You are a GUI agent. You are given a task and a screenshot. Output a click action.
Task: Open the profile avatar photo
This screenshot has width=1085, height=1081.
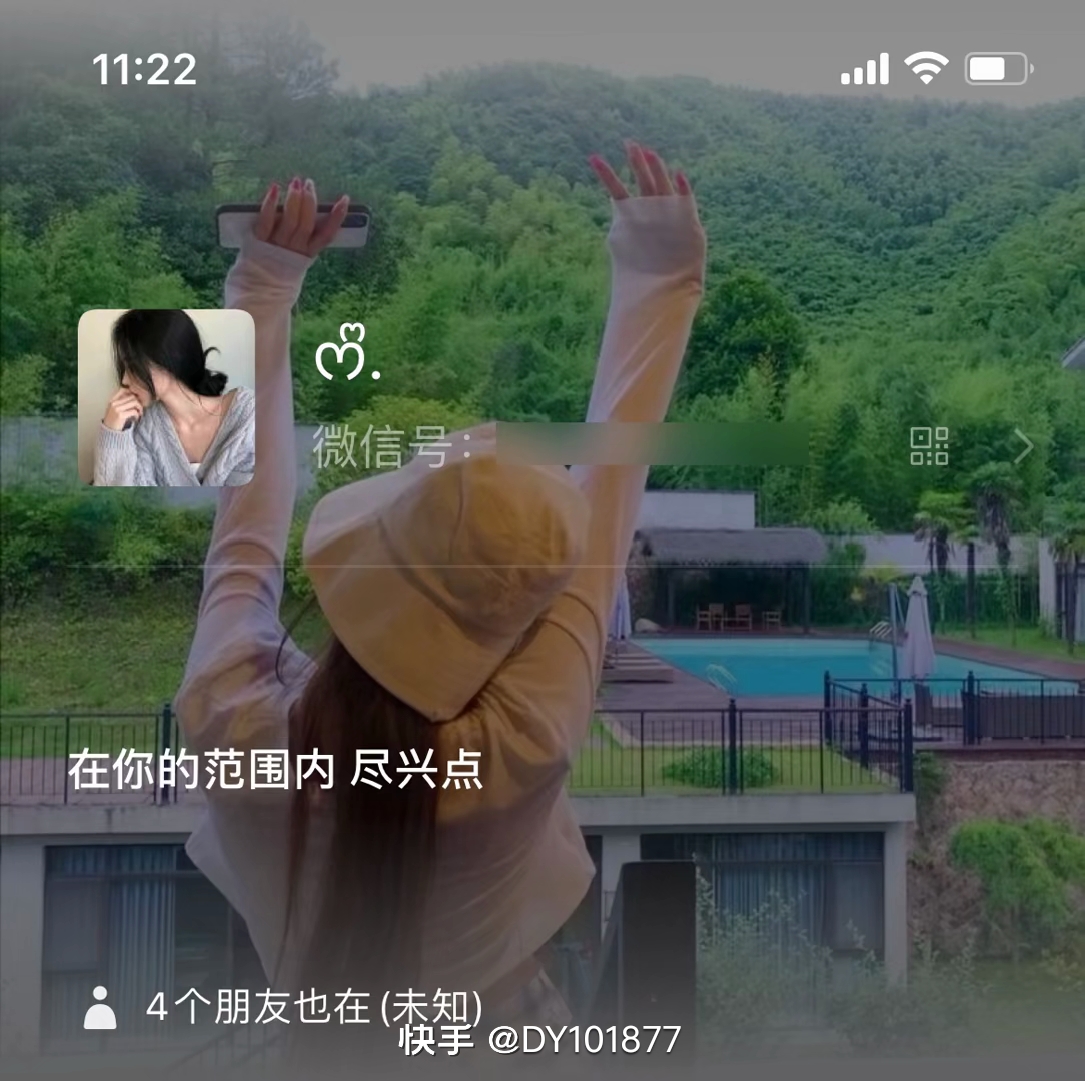click(166, 397)
